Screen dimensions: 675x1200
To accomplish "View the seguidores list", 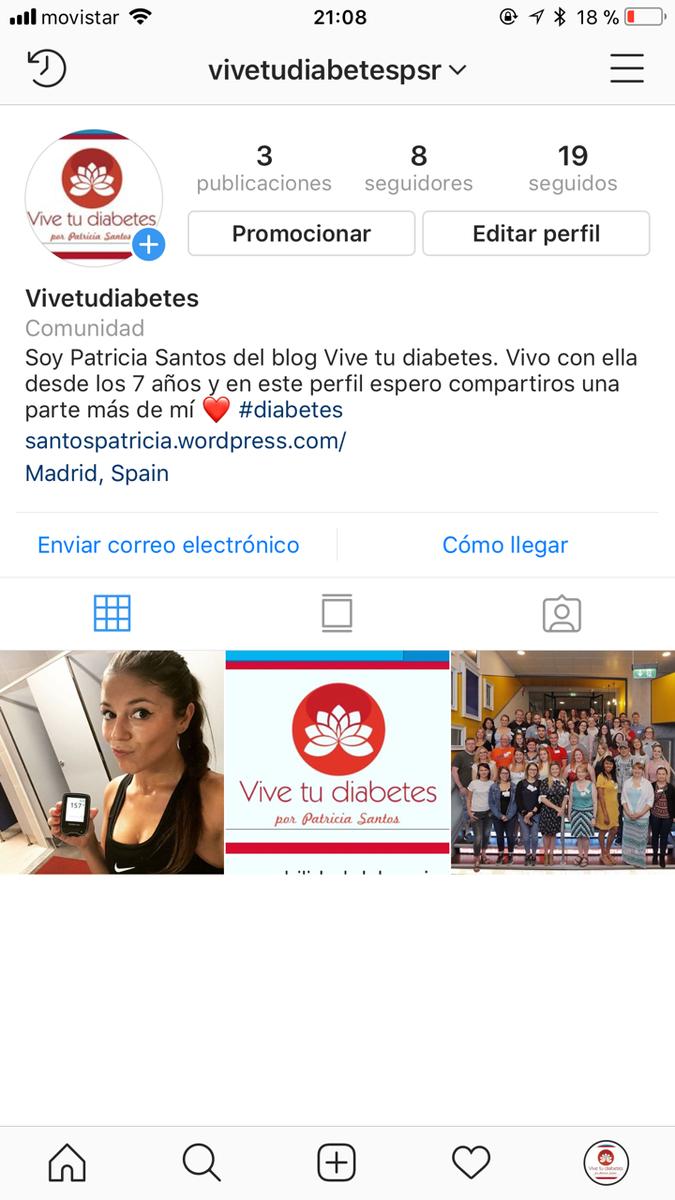I will (x=418, y=168).
